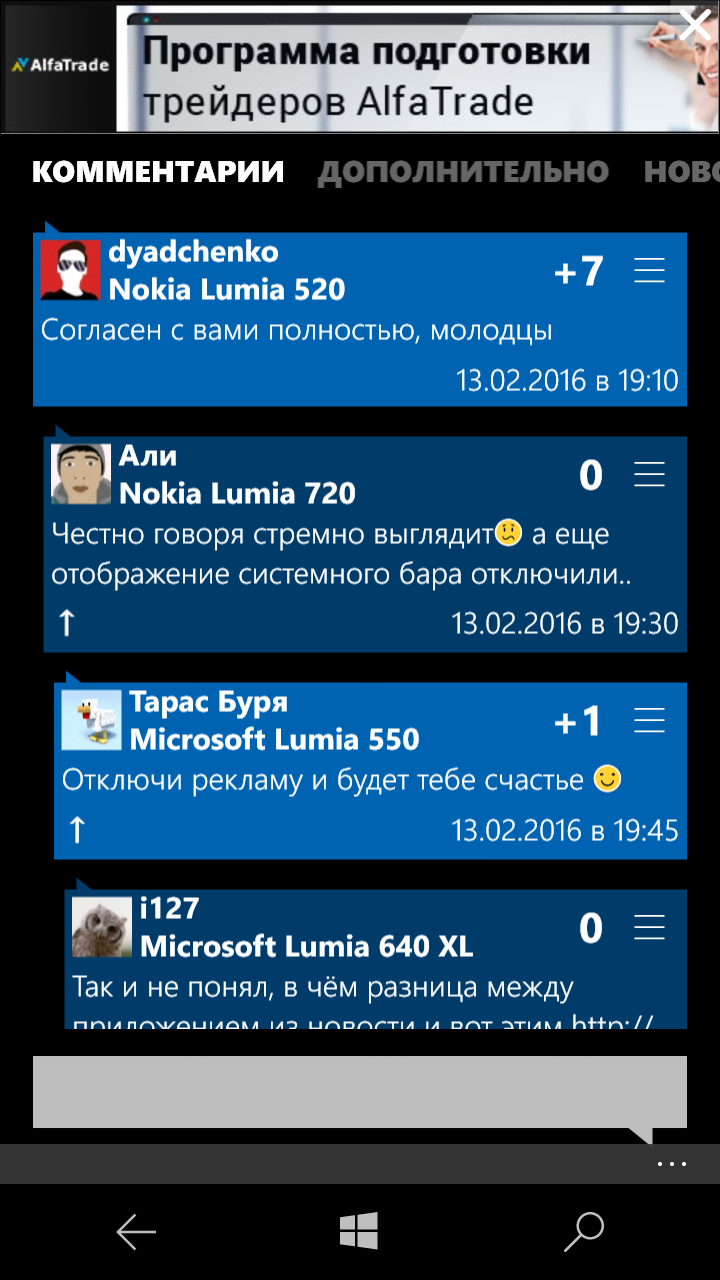Image resolution: width=720 pixels, height=1280 pixels.
Task: Jump to parent from Али's comment arrow
Action: 66,623
